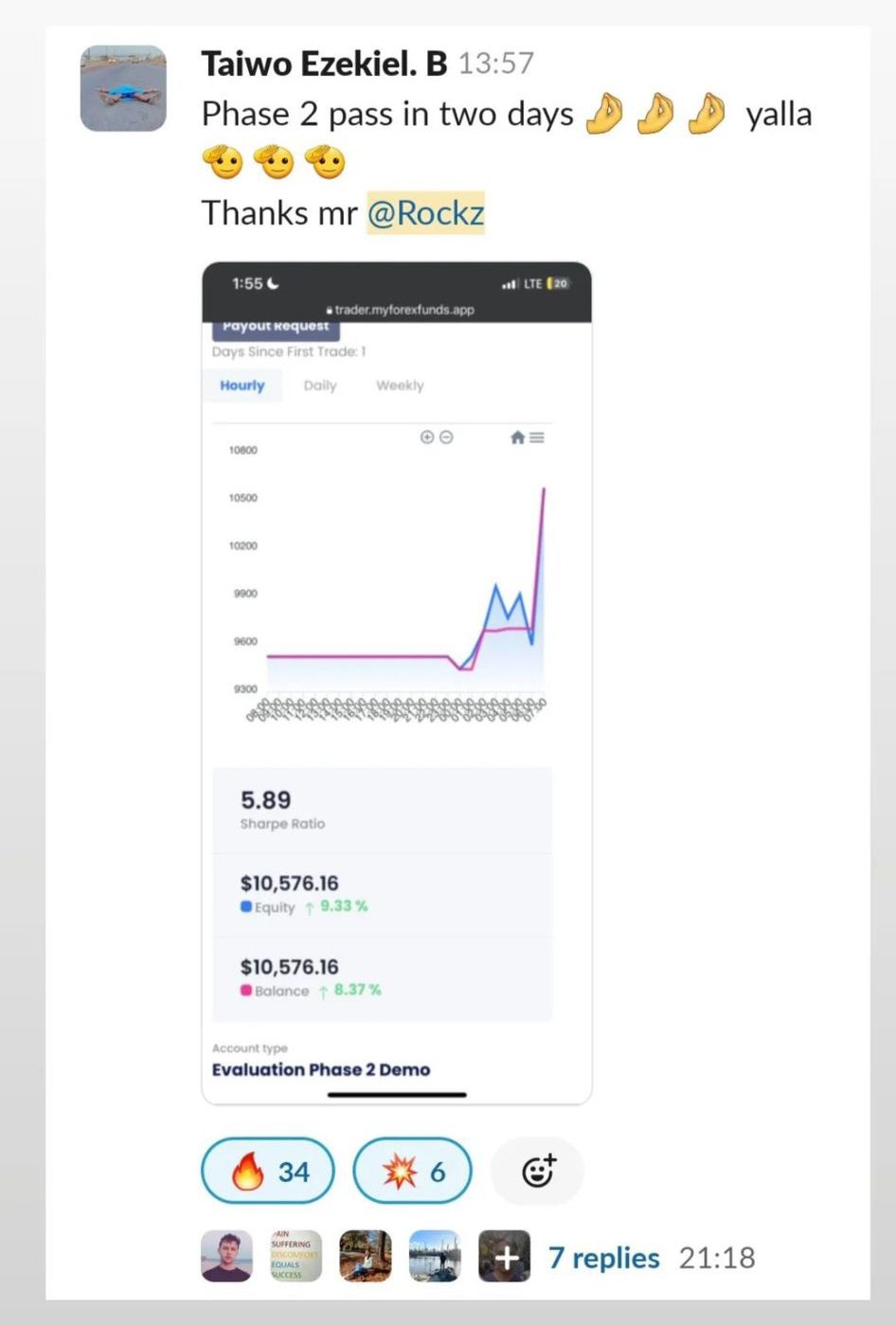Open the 7 replies thread
Viewport: 896px width, 1326px height.
point(604,1258)
